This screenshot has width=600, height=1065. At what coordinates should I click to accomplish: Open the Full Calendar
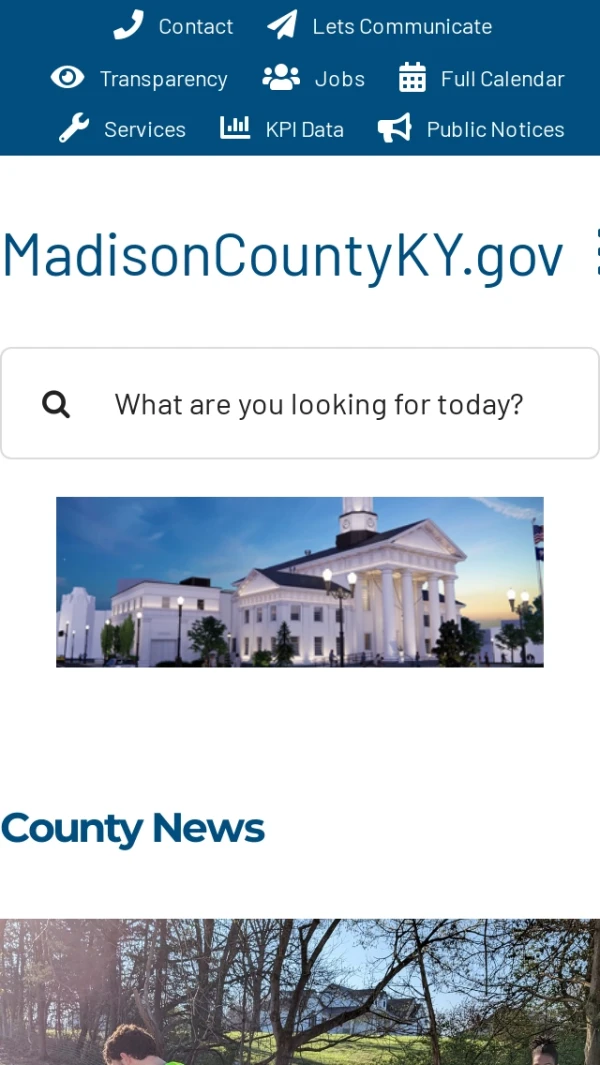[x=482, y=78]
